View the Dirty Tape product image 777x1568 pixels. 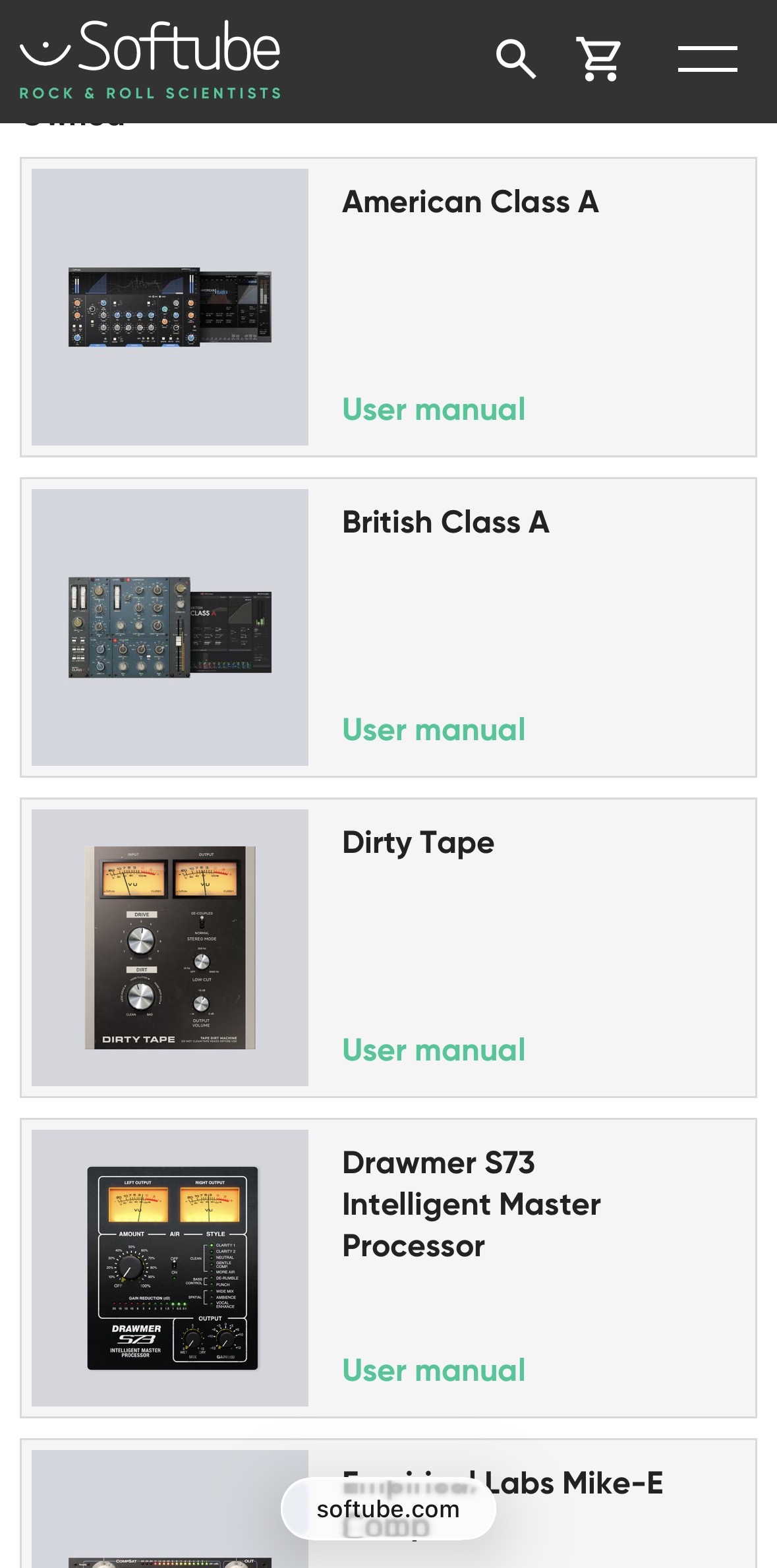coord(170,948)
